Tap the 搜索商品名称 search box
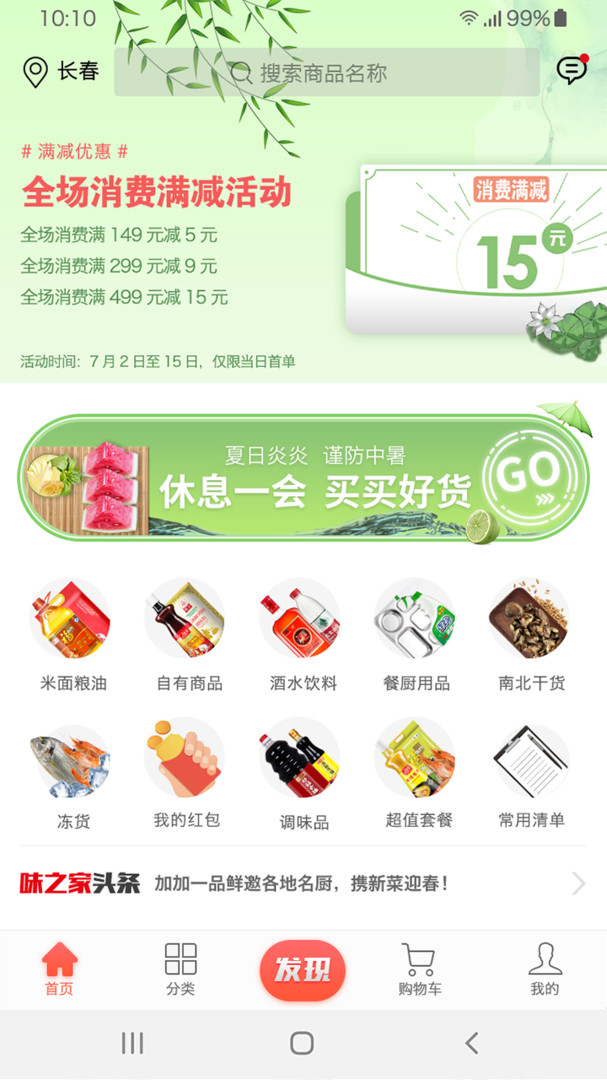The width and height of the screenshot is (607, 1080). click(x=326, y=72)
